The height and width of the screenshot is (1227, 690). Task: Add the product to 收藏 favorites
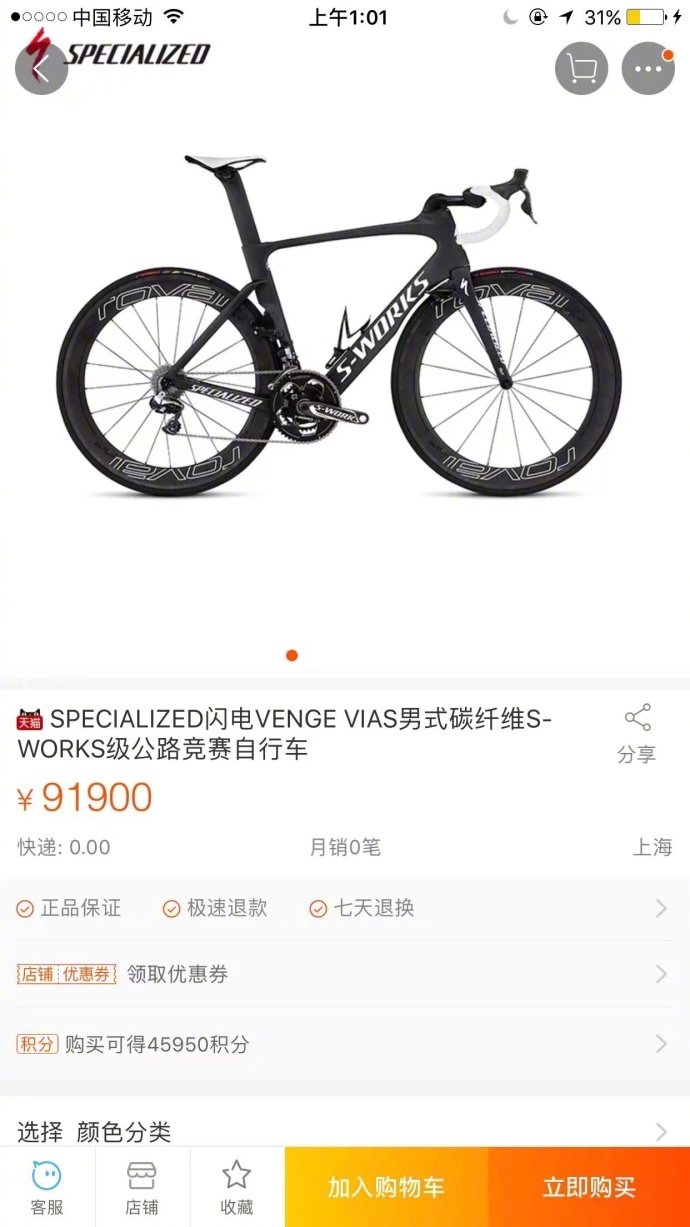click(x=237, y=1188)
